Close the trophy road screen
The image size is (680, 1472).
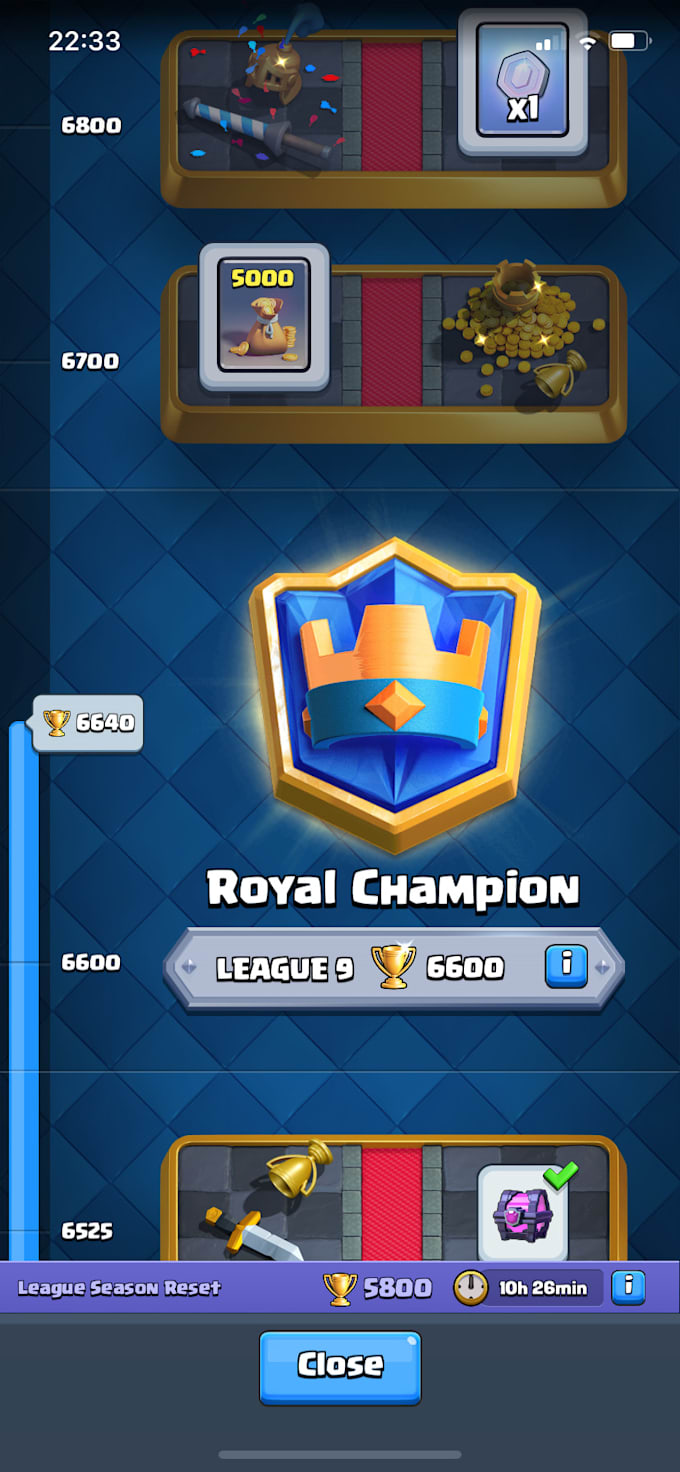(x=340, y=1366)
